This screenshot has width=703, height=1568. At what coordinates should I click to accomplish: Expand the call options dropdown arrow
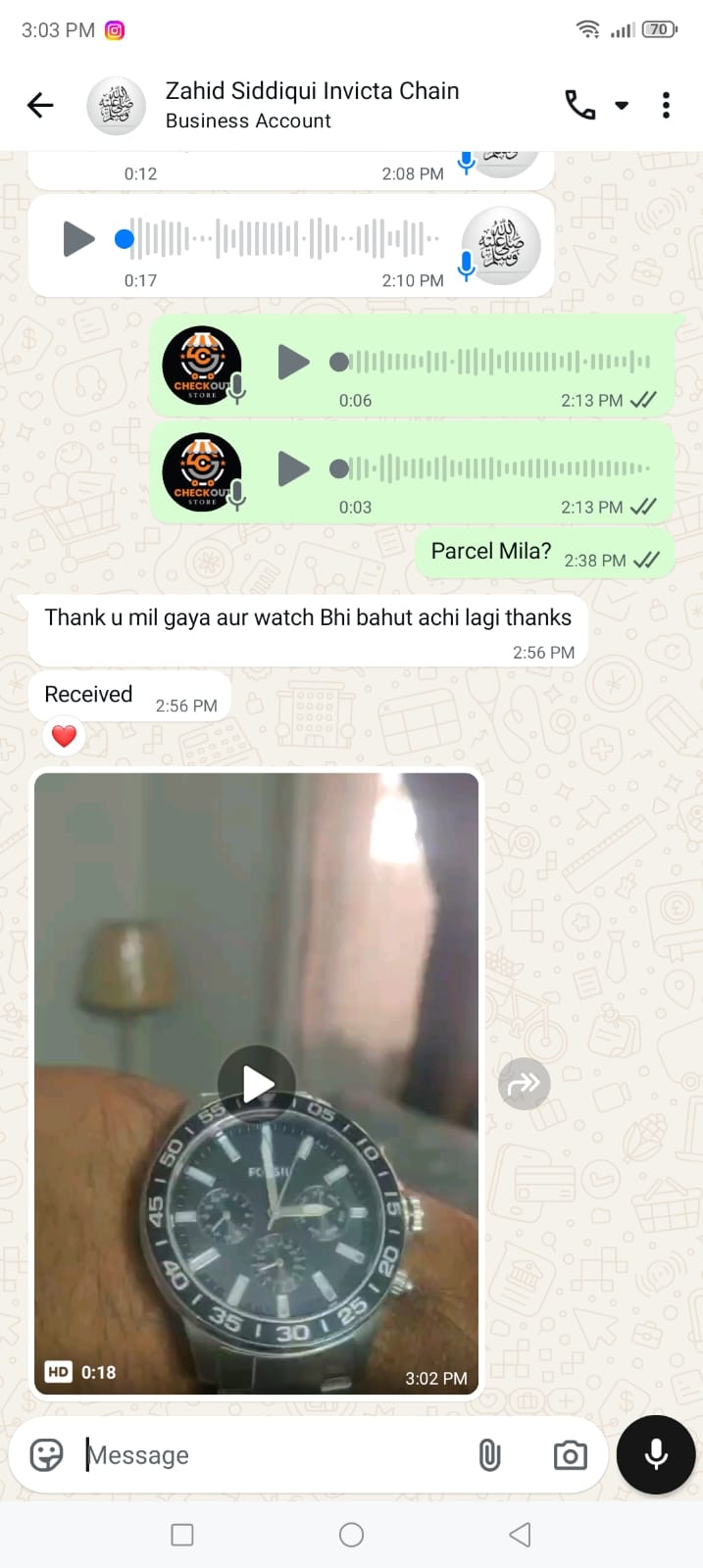(622, 105)
